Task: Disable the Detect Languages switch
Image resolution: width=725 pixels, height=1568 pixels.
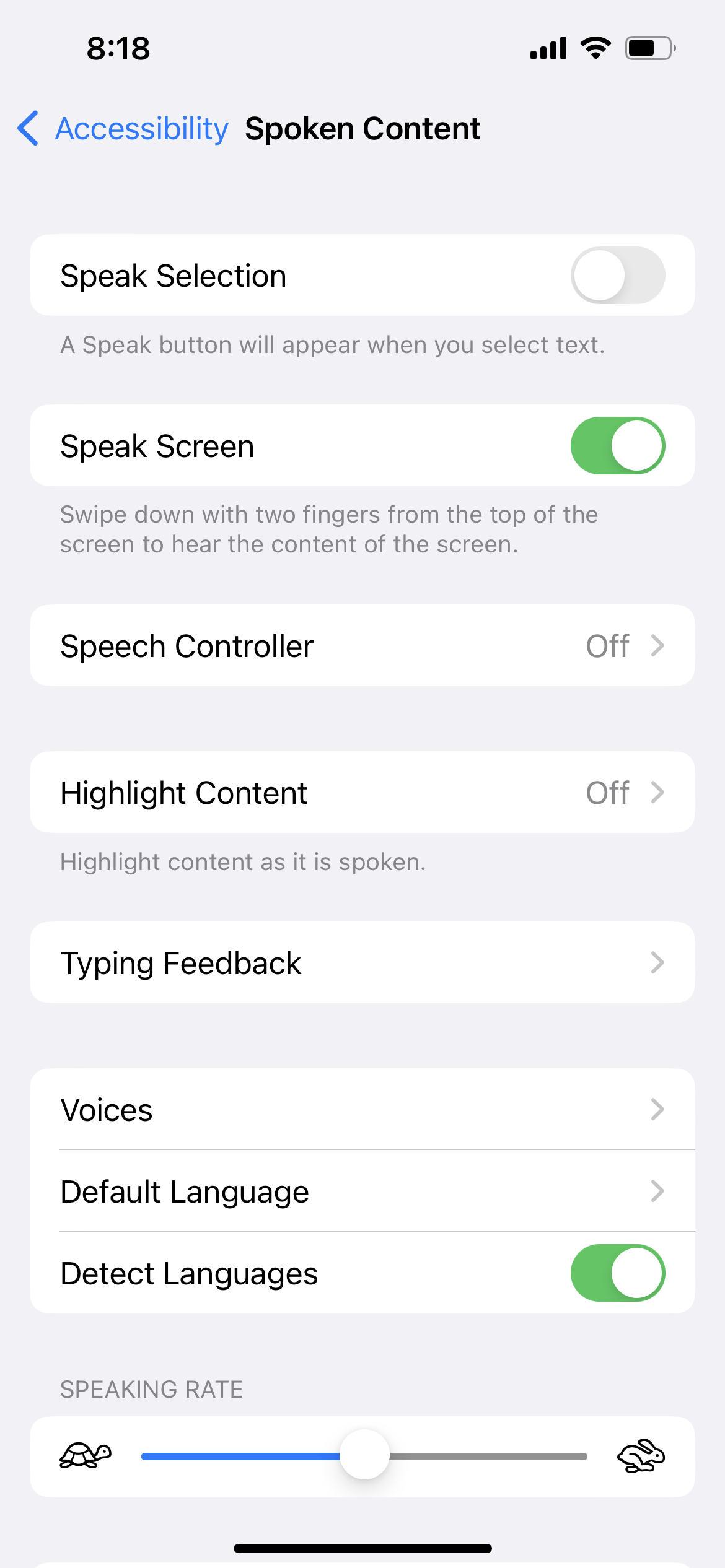Action: click(617, 1273)
